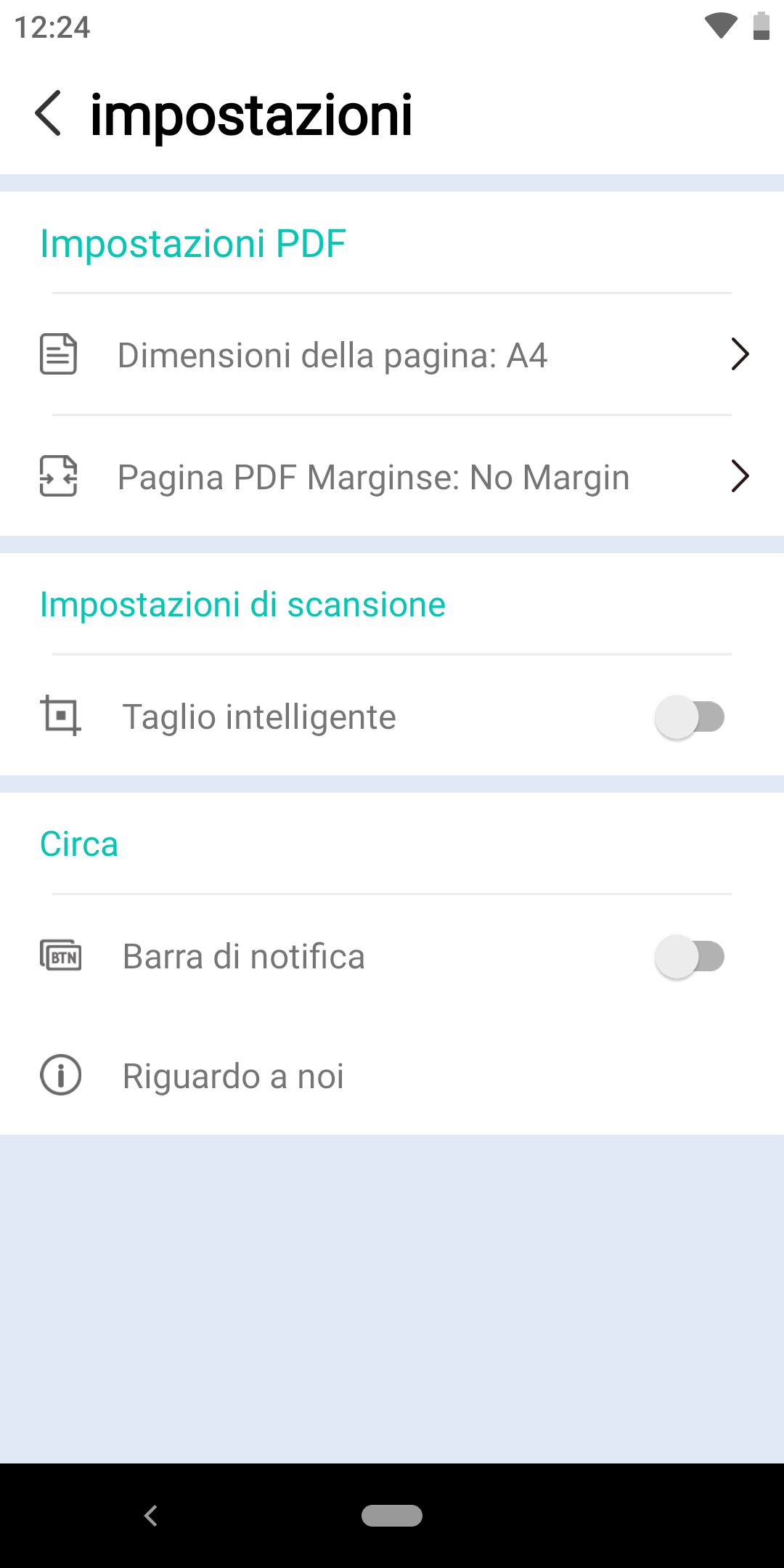Turn on the Barra di notifica switch
784x1568 pixels.
point(690,956)
